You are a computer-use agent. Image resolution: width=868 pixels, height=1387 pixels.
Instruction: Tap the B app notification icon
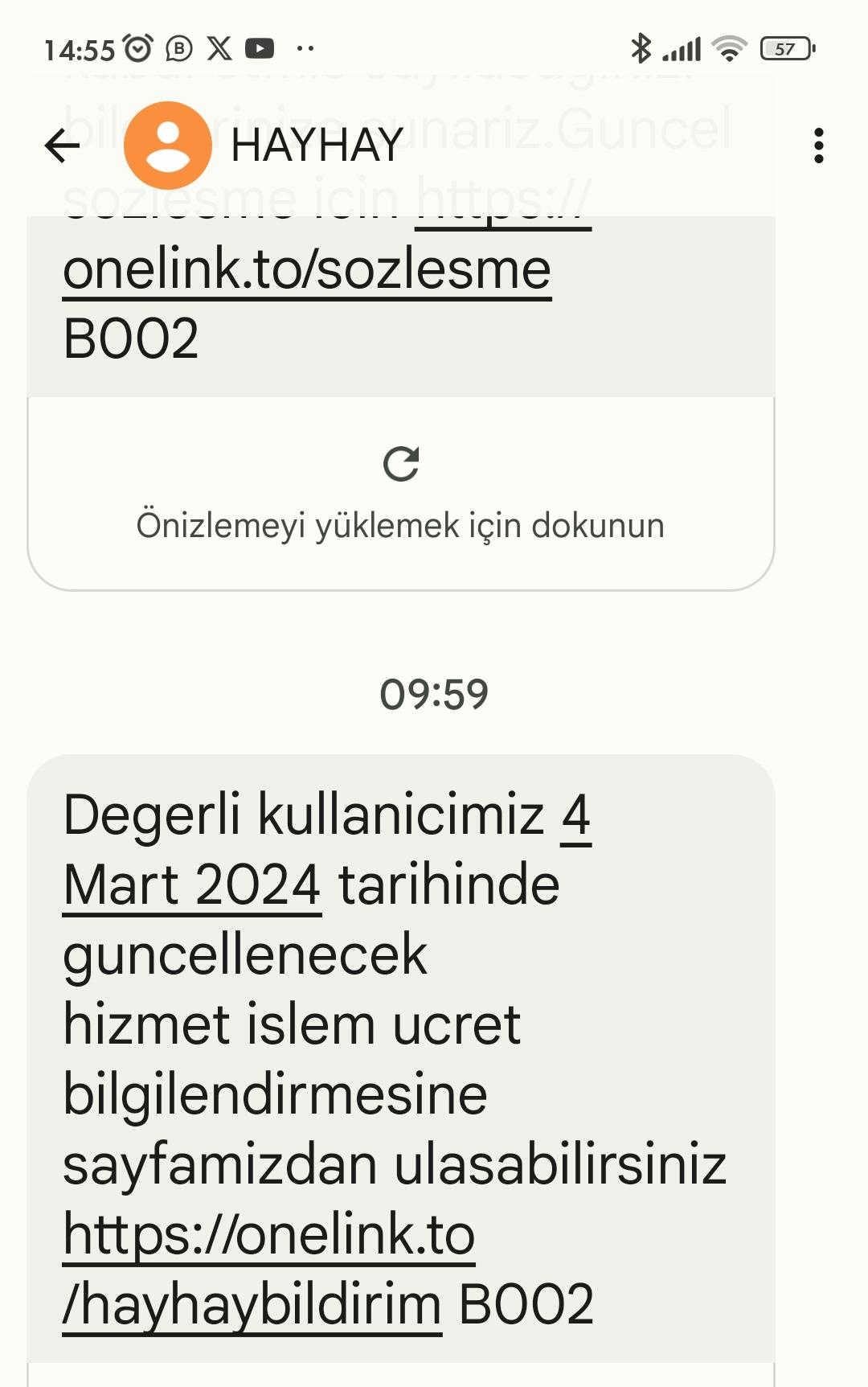(176, 47)
